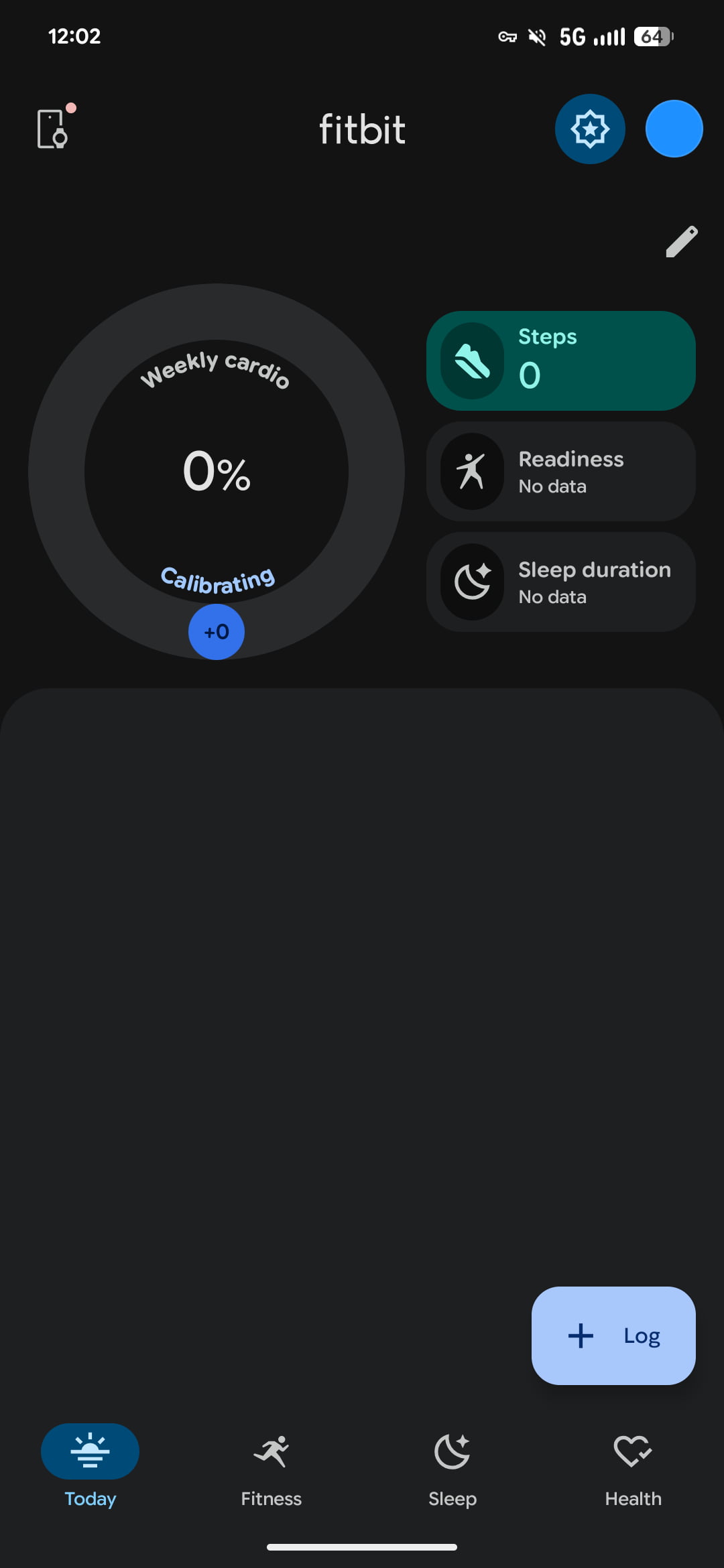Switch to the Fitness tab
Screen dimensions: 724x1568
tap(271, 1467)
